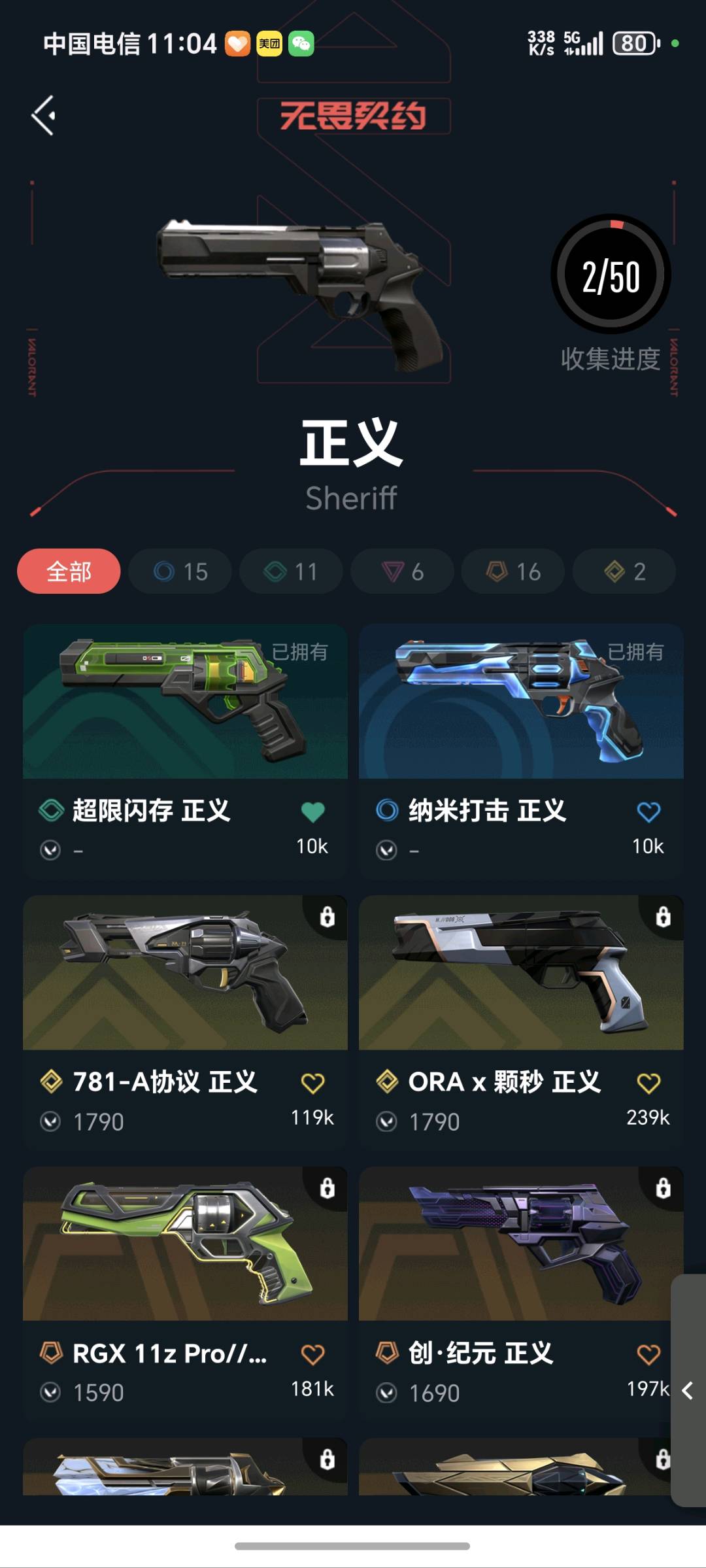Filter by the green tier showing 11
Viewport: 706px width, 1568px height.
tap(291, 571)
